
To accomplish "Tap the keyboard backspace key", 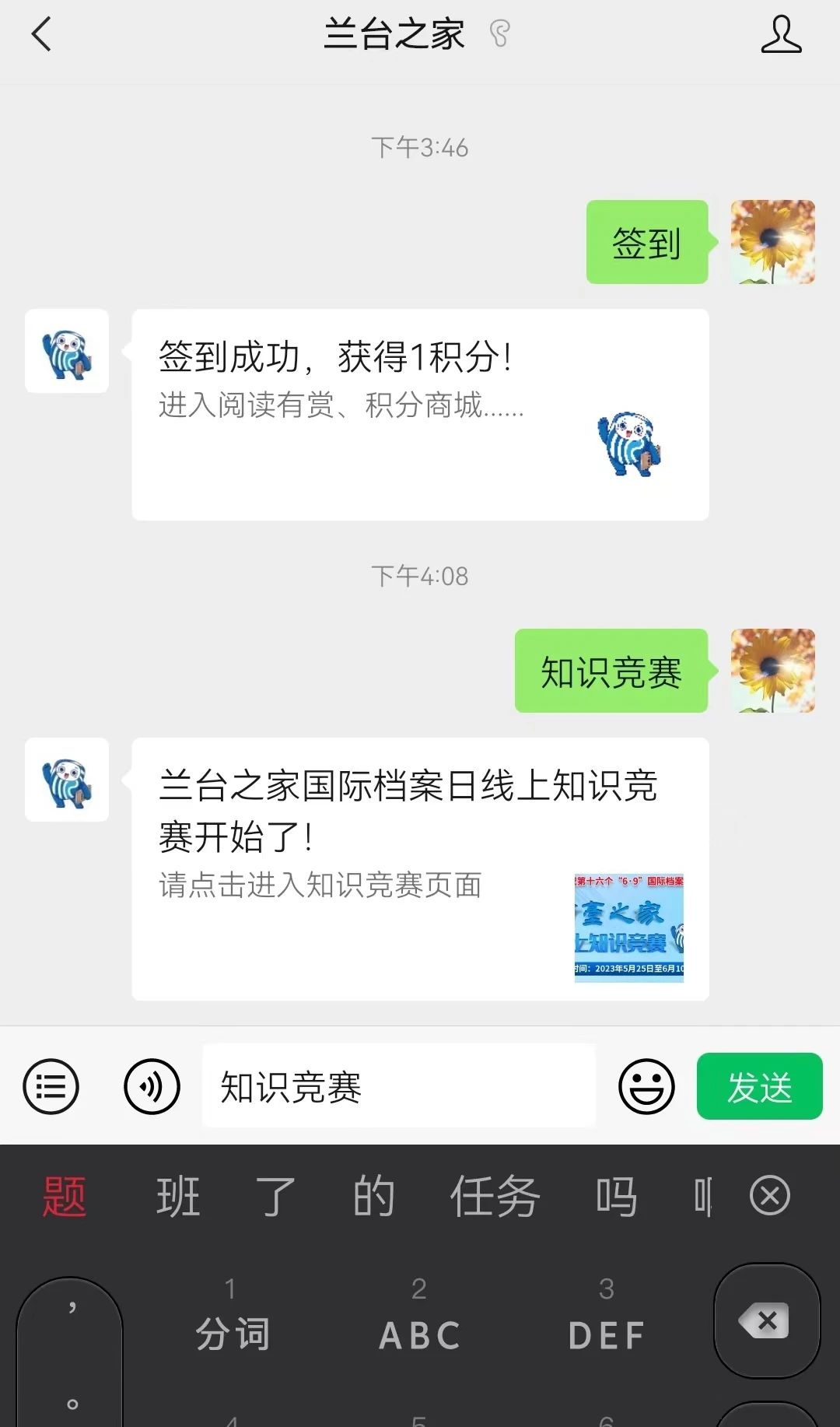I will [766, 1320].
